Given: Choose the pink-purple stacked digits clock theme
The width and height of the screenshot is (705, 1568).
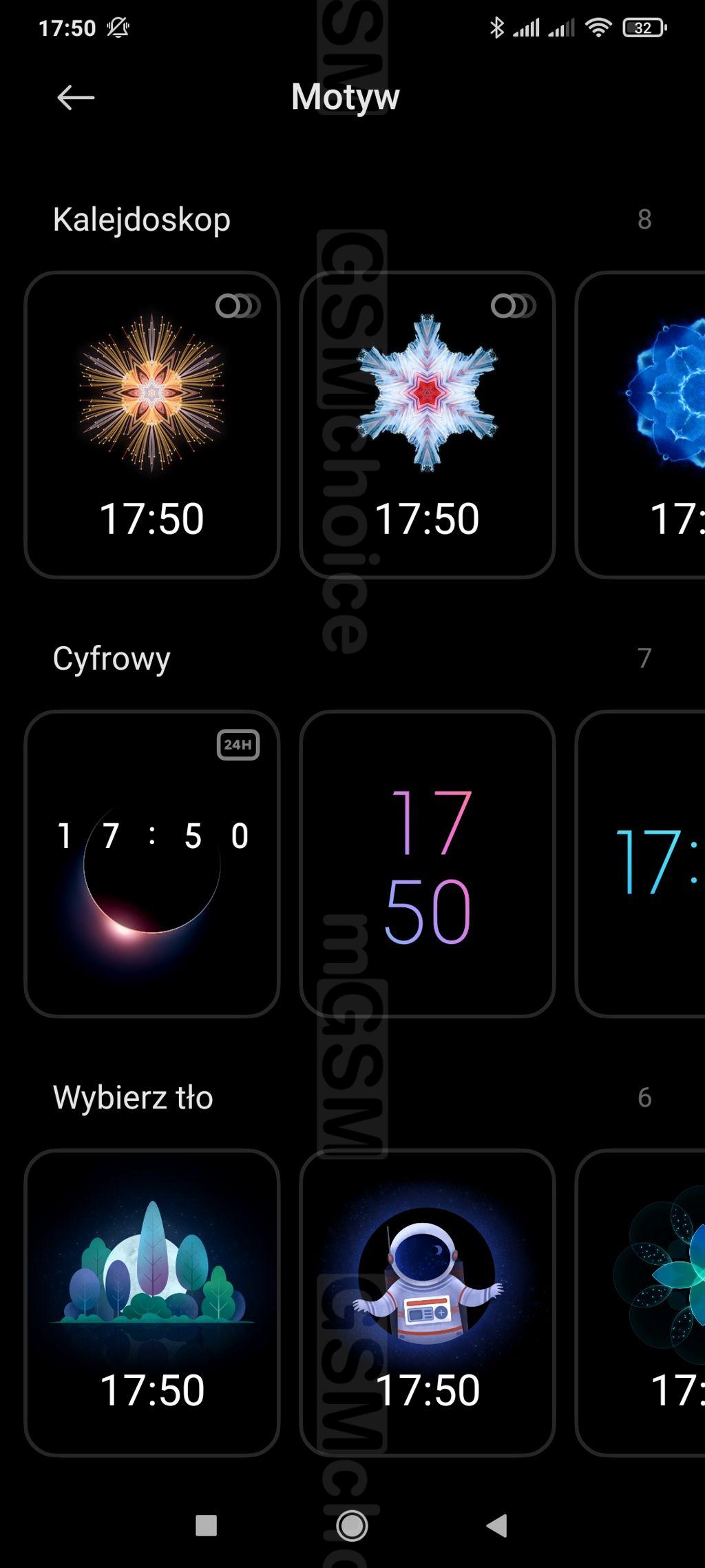Looking at the screenshot, I should coord(427,863).
